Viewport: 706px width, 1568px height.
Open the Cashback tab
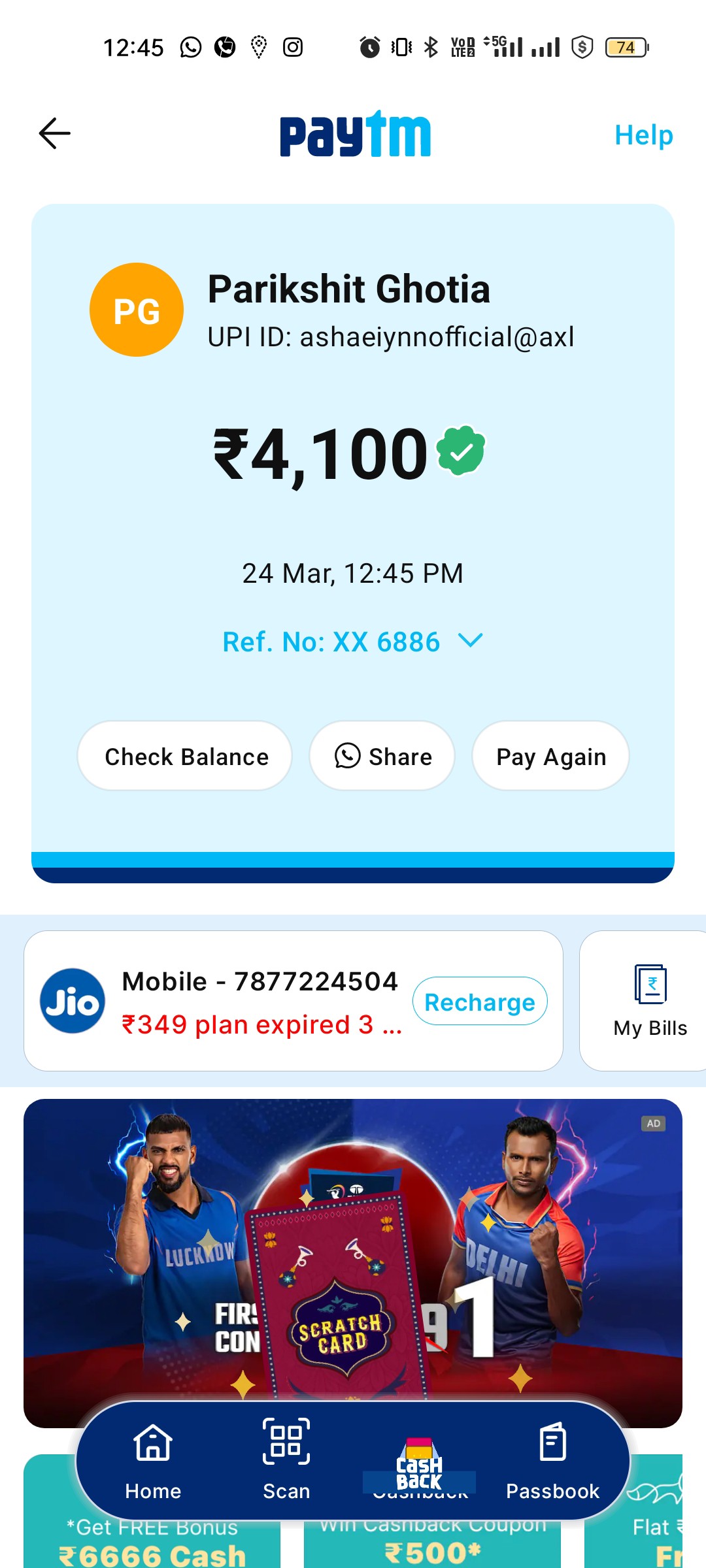(x=420, y=1466)
